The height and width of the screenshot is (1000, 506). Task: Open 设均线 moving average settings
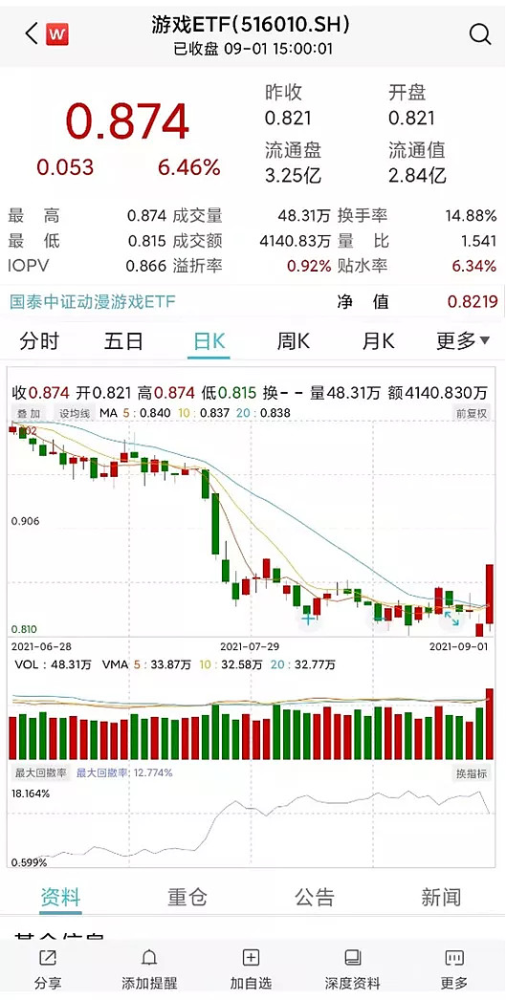(x=75, y=413)
